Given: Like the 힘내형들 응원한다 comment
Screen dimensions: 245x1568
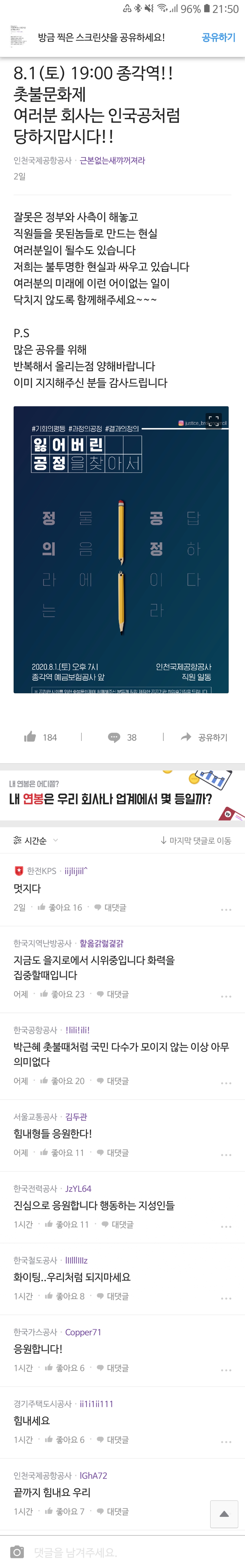Looking at the screenshot, I should point(62,1152).
